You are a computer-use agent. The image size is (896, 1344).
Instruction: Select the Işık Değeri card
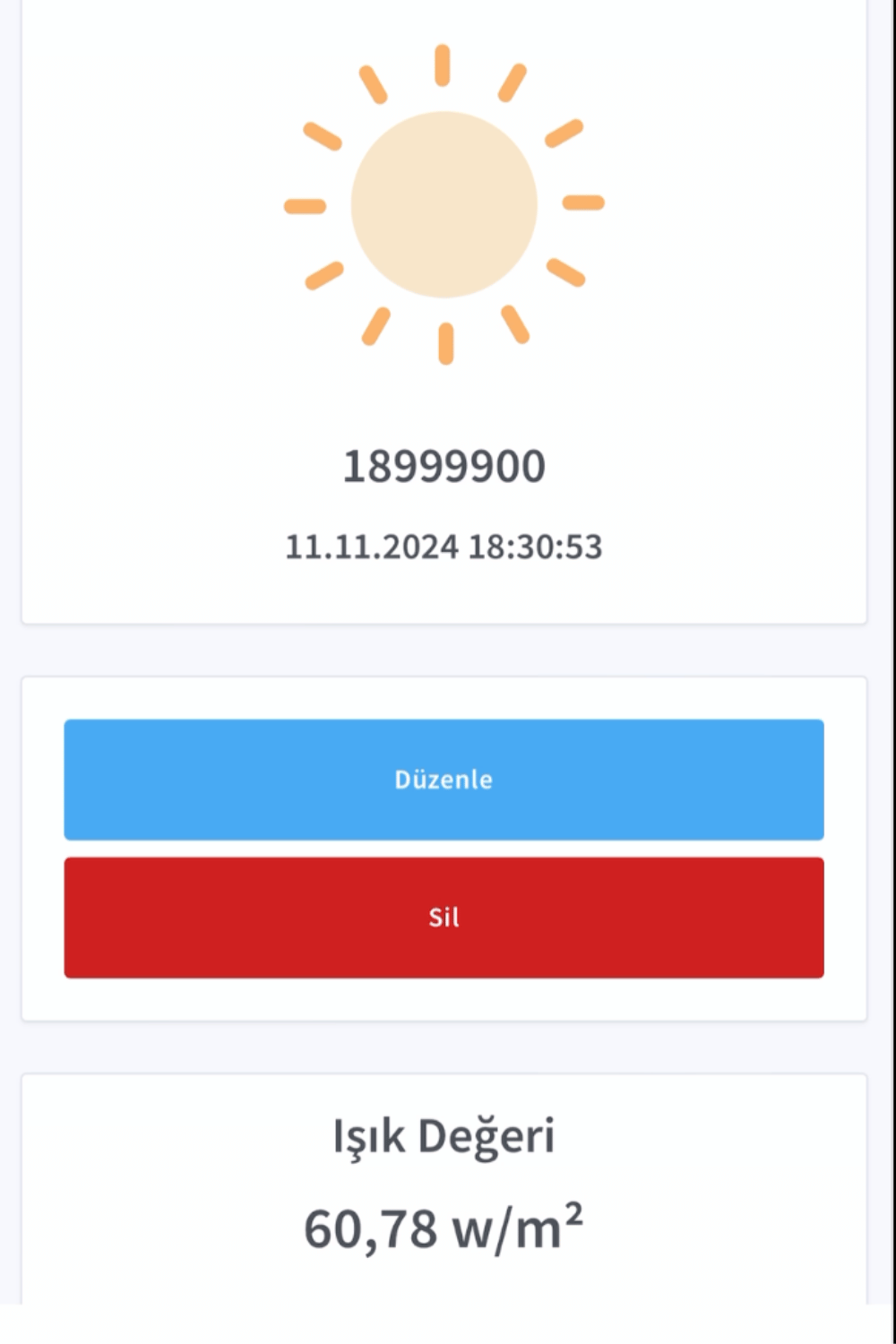click(x=445, y=1183)
